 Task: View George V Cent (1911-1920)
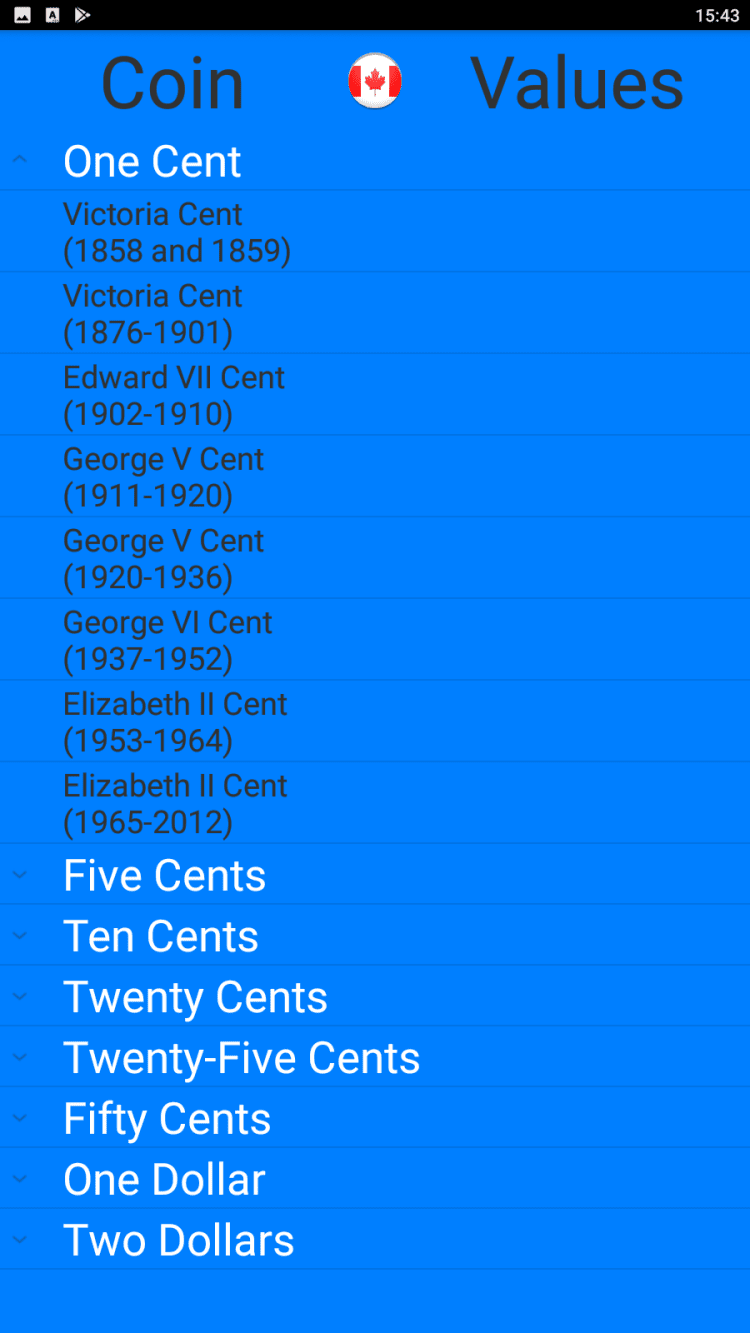pyautogui.click(x=163, y=477)
